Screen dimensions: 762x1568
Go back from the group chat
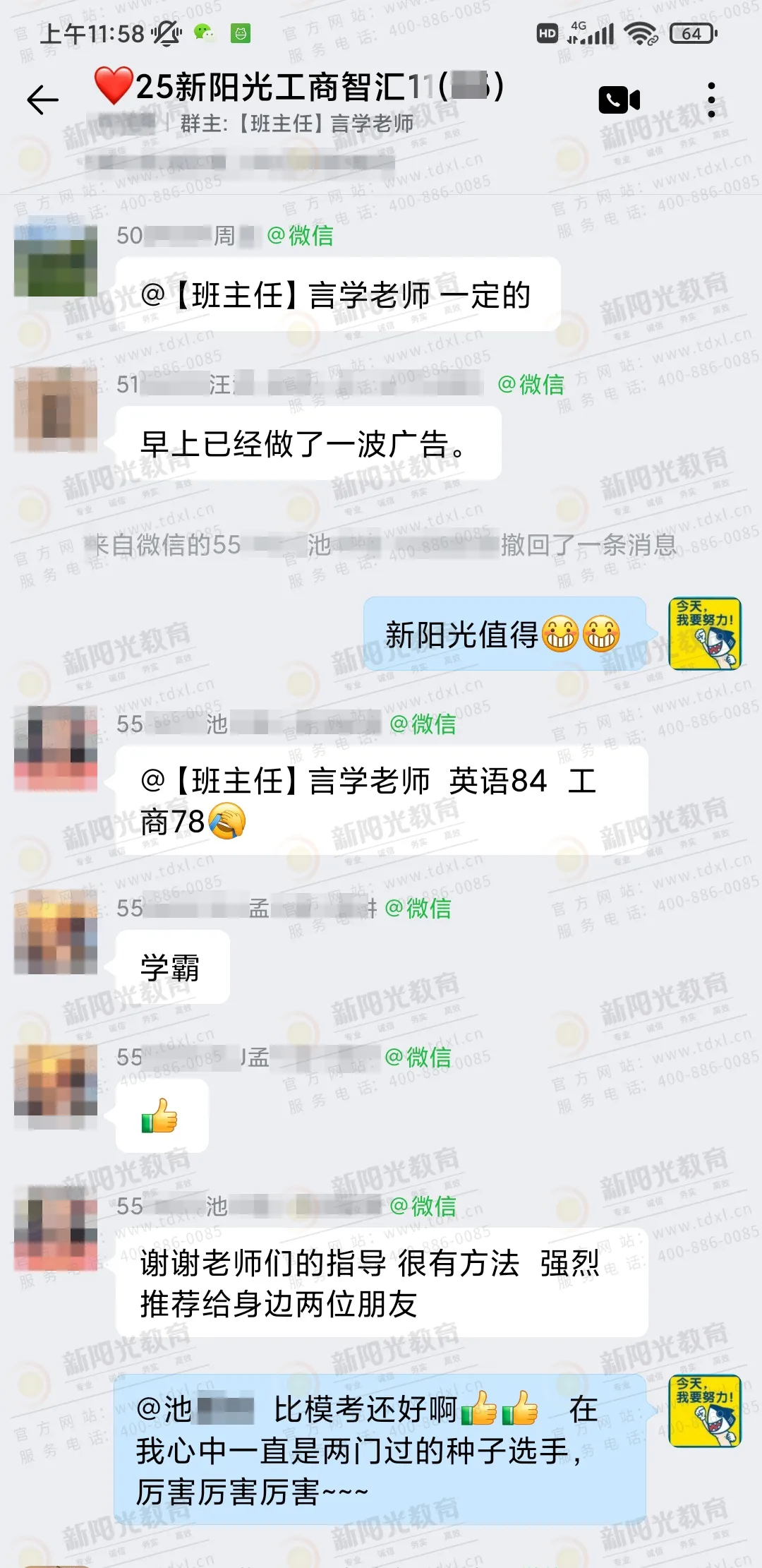42,100
